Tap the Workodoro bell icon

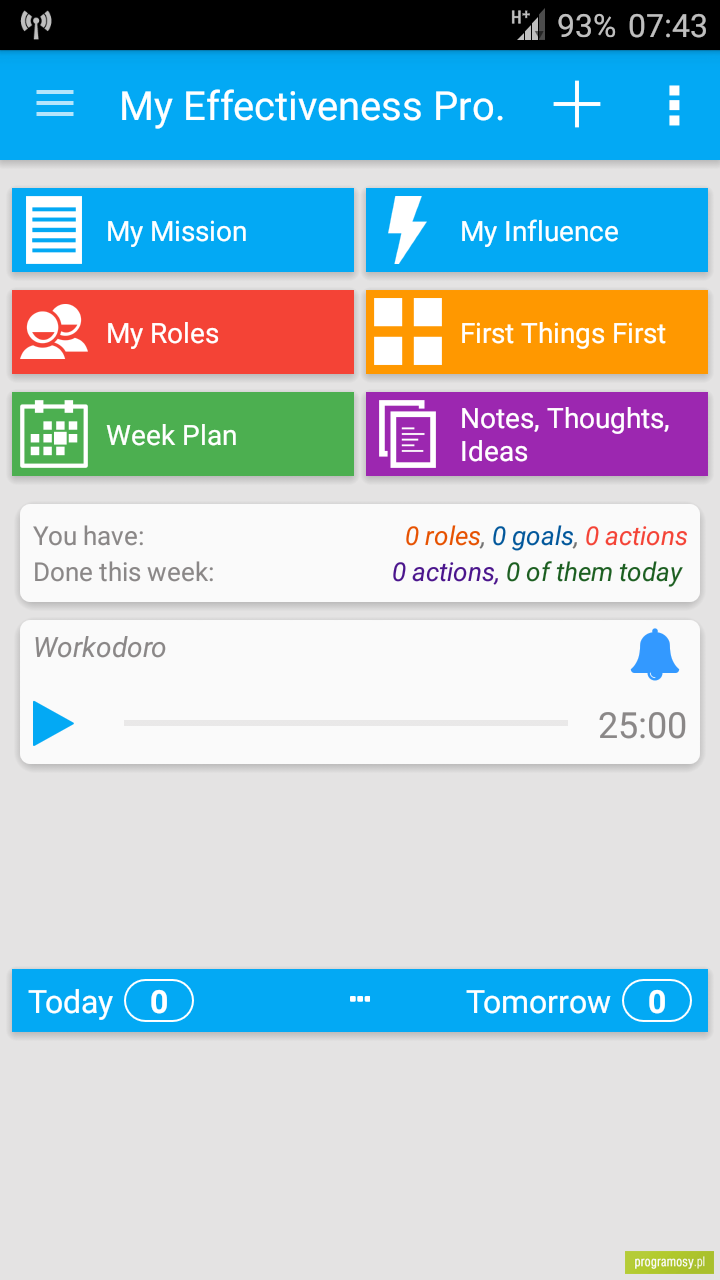point(655,655)
